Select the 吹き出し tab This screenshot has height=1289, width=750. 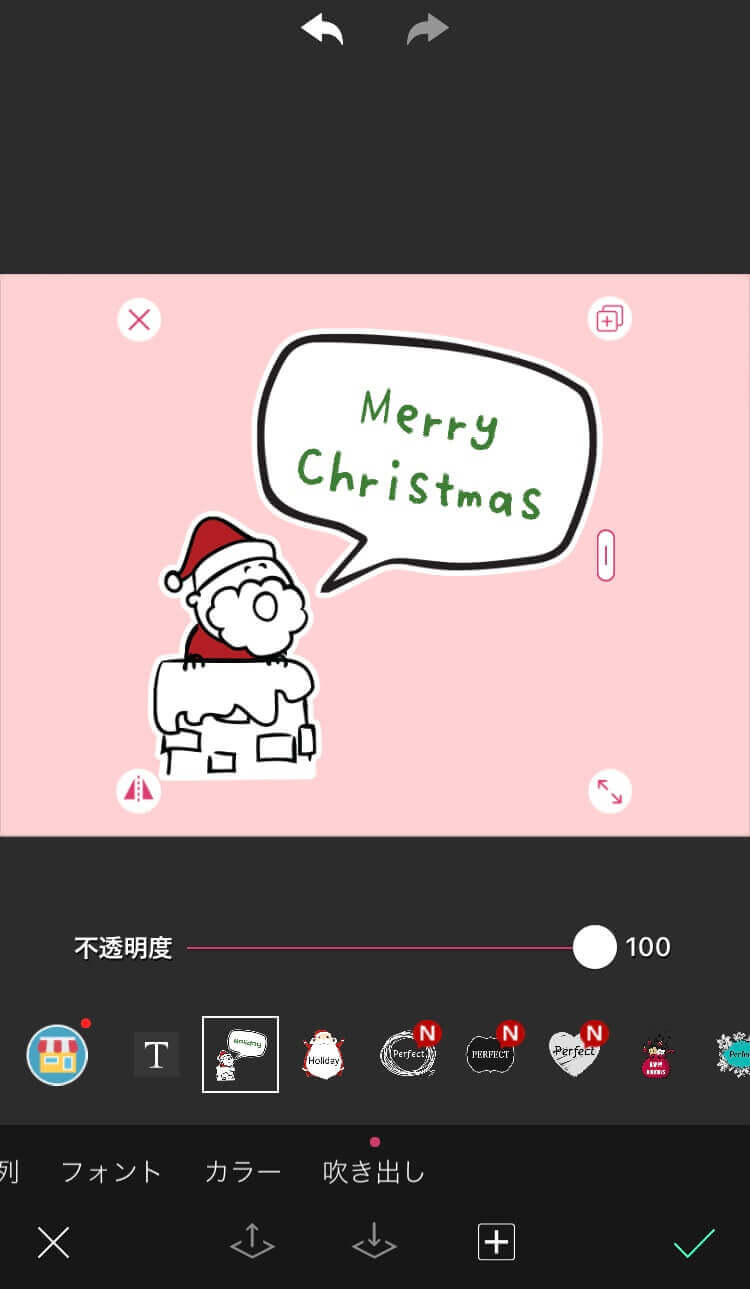372,1170
